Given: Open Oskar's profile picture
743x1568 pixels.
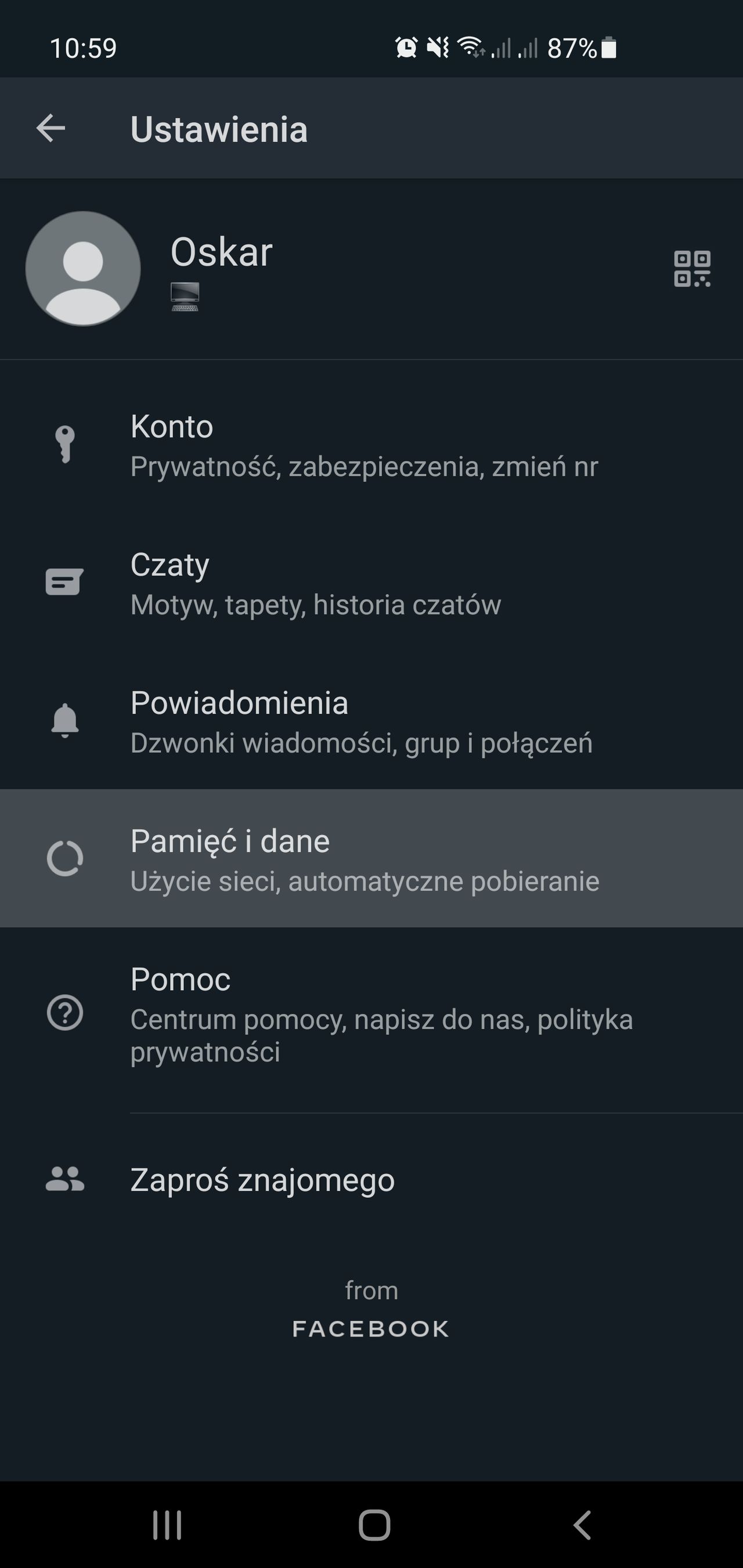Looking at the screenshot, I should (x=84, y=269).
